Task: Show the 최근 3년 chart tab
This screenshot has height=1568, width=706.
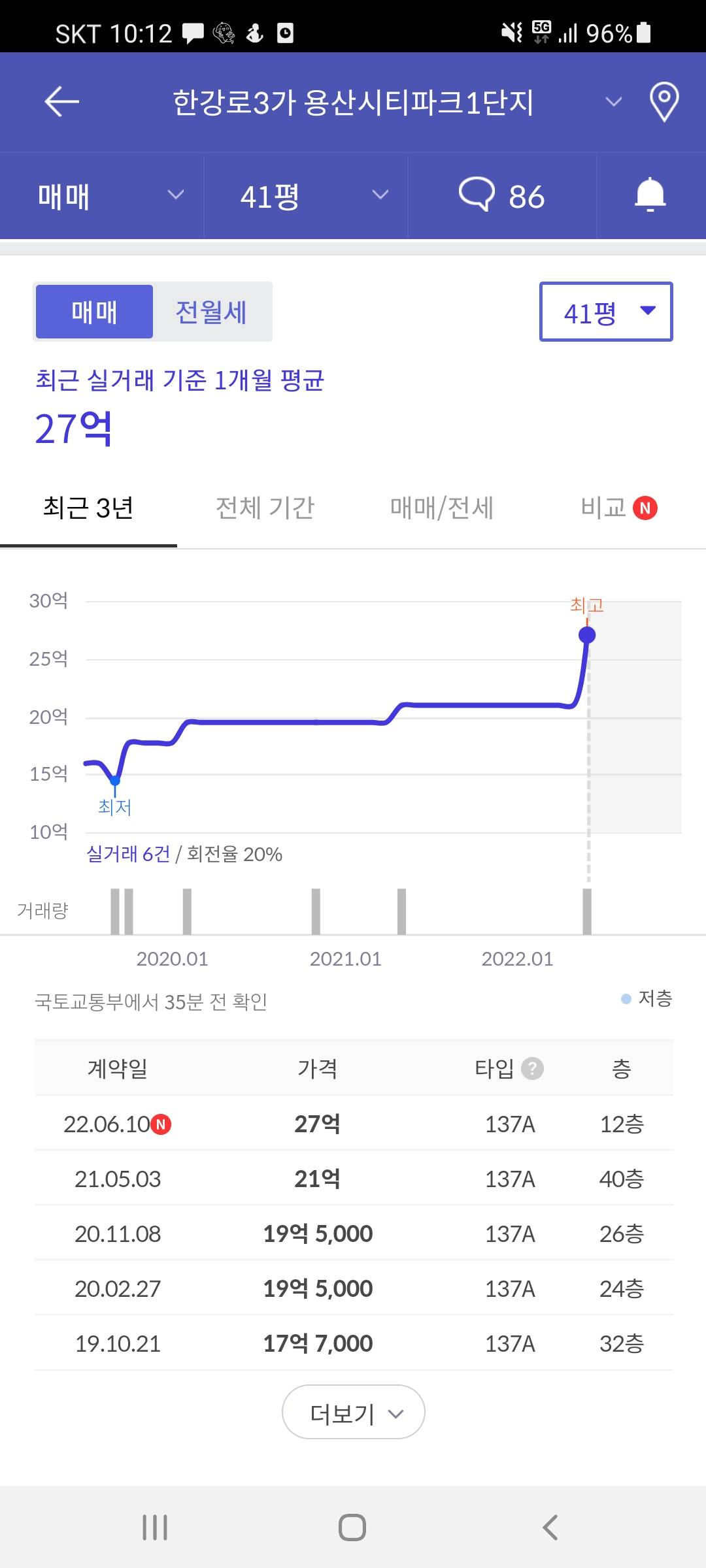Action: (x=88, y=508)
